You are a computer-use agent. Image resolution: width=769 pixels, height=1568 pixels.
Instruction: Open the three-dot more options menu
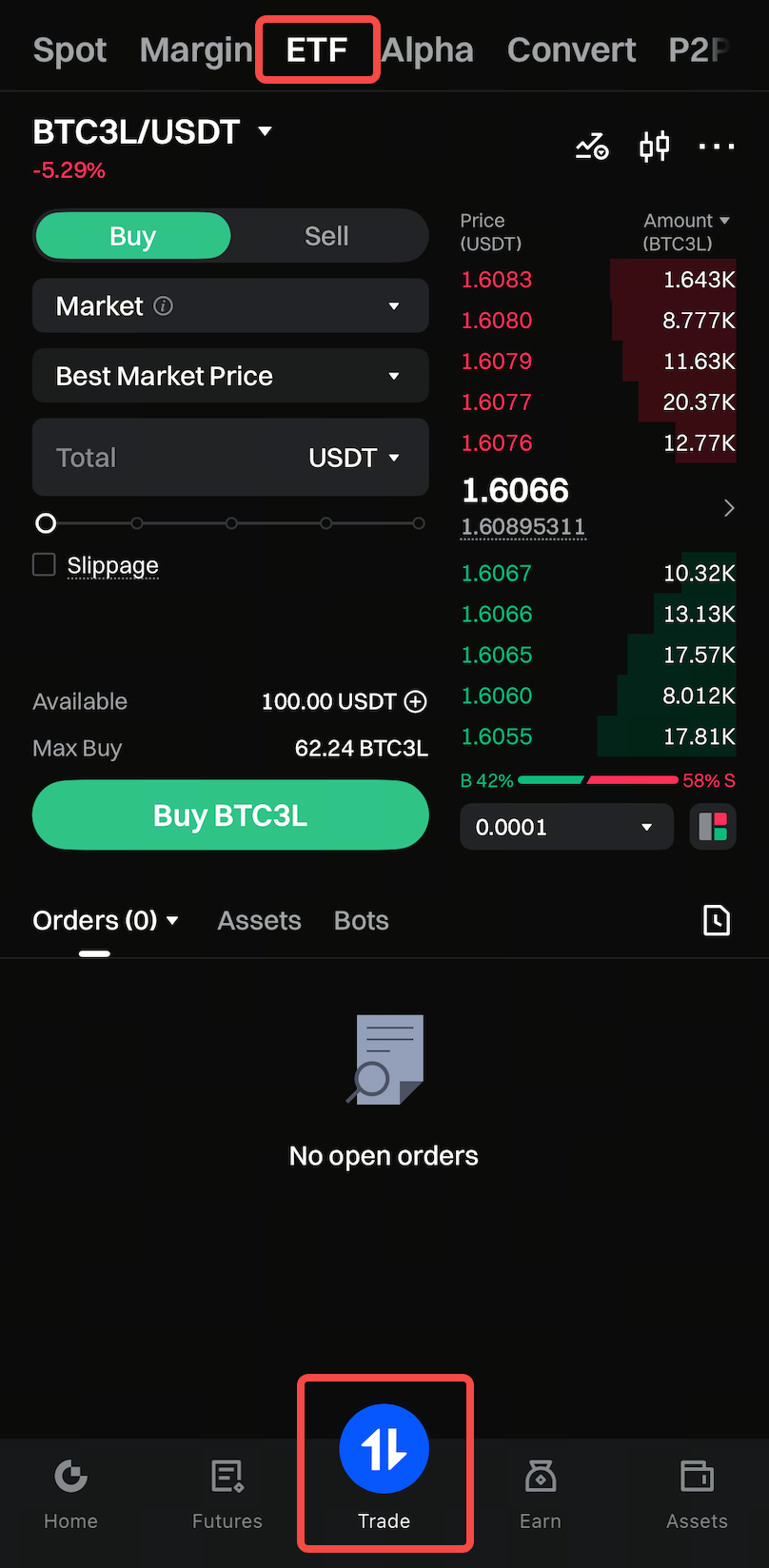tap(716, 147)
